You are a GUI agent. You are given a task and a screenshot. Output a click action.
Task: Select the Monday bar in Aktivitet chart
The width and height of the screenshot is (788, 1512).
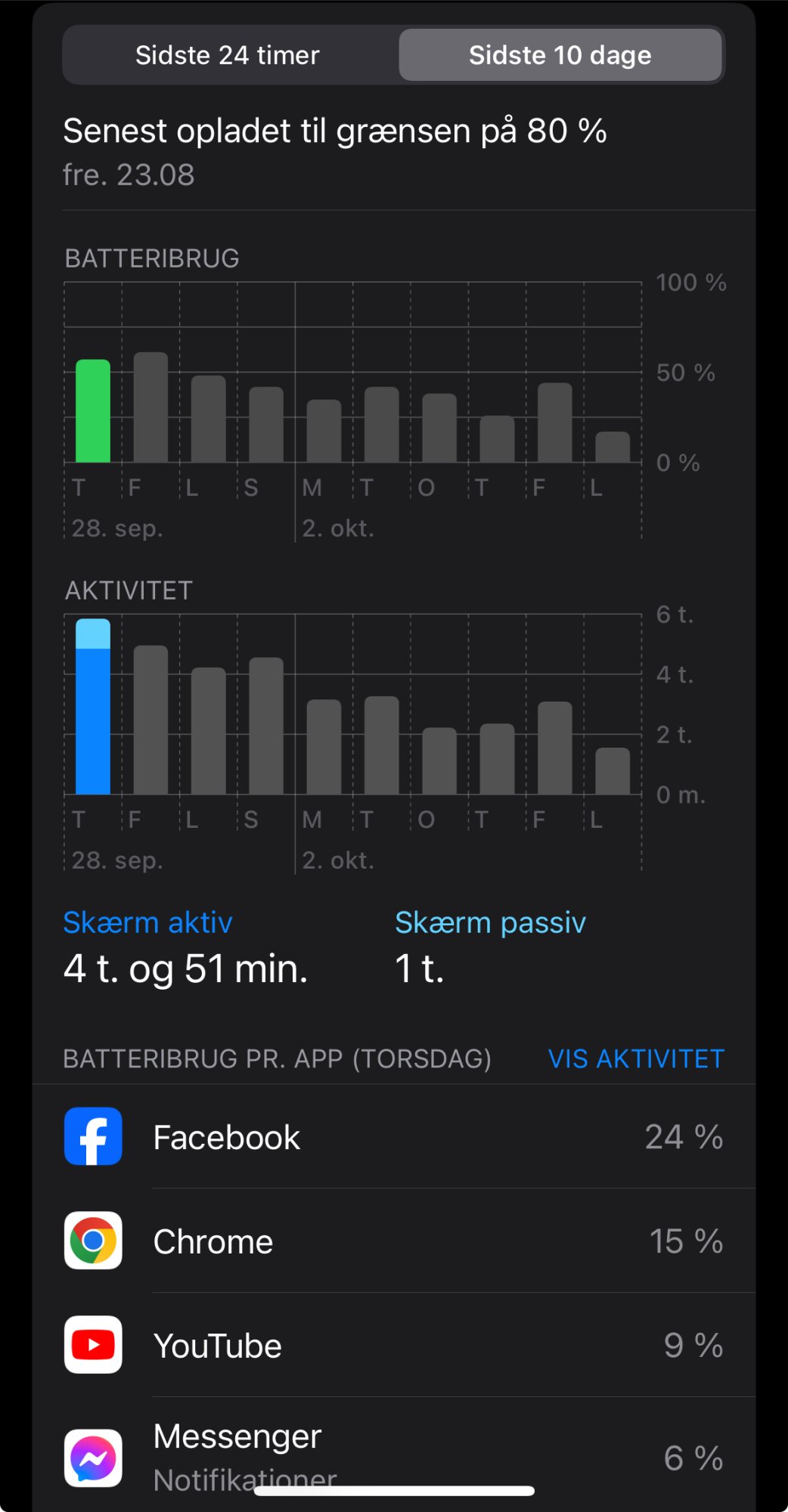(324, 747)
